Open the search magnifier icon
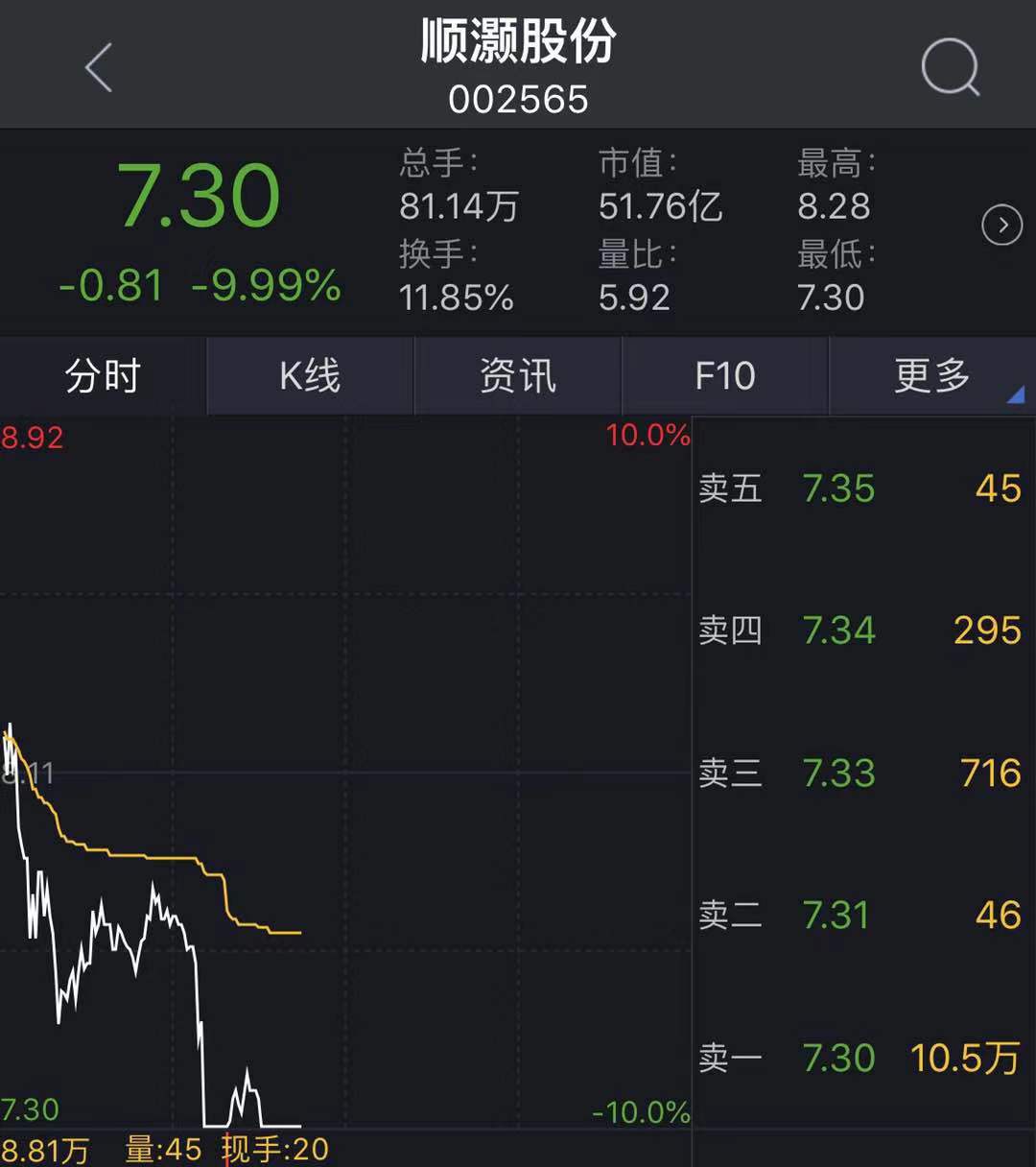The width and height of the screenshot is (1036, 1167). pyautogui.click(x=950, y=67)
